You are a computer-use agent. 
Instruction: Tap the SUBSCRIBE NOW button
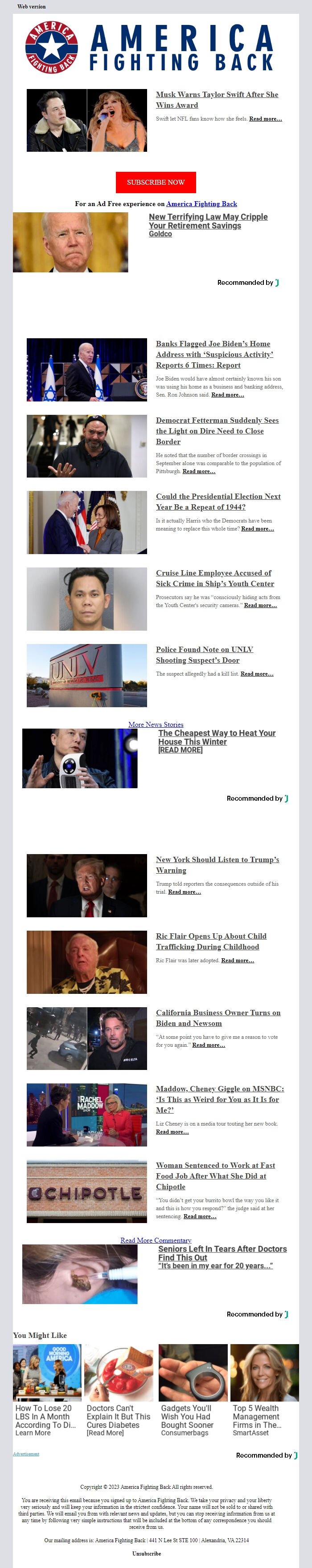(156, 182)
